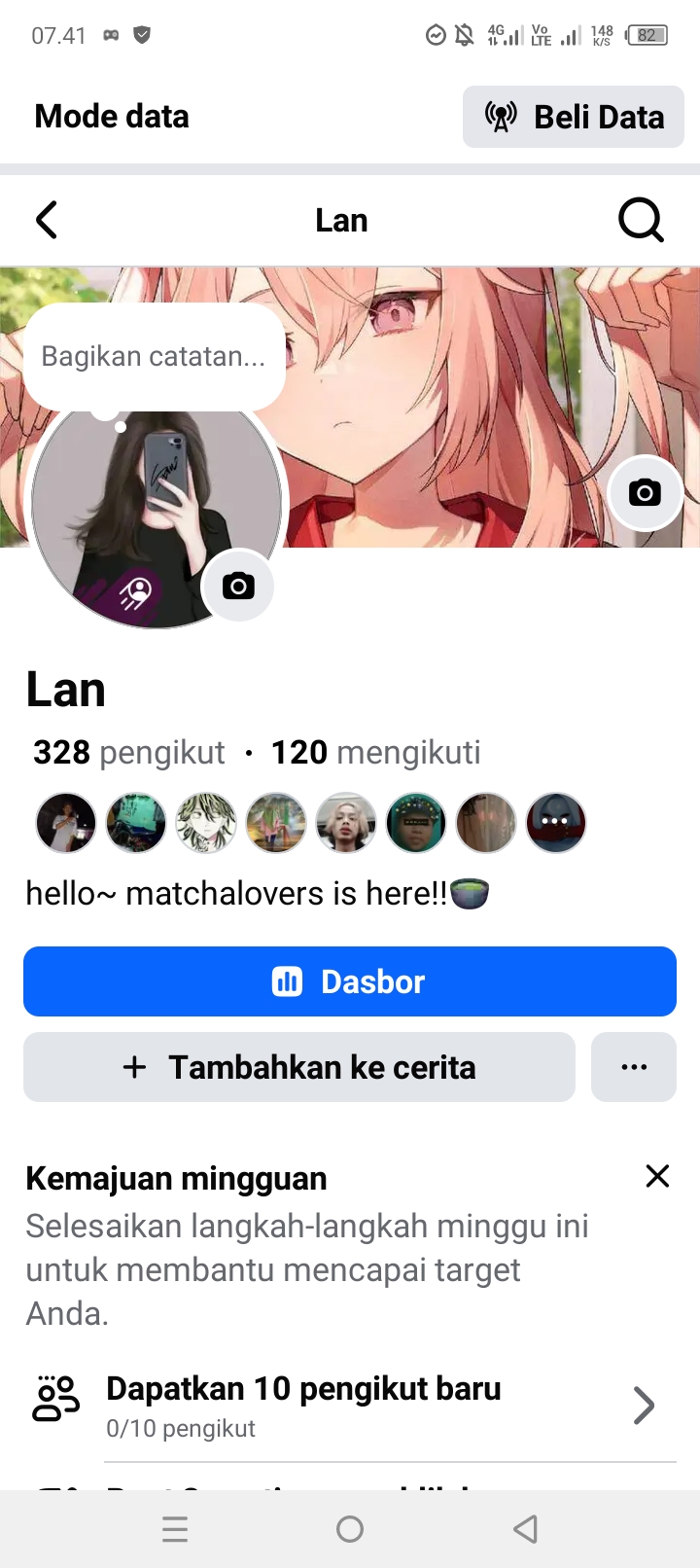Viewport: 700px width, 1568px height.
Task: Open search on Lan's profile
Action: tap(641, 220)
